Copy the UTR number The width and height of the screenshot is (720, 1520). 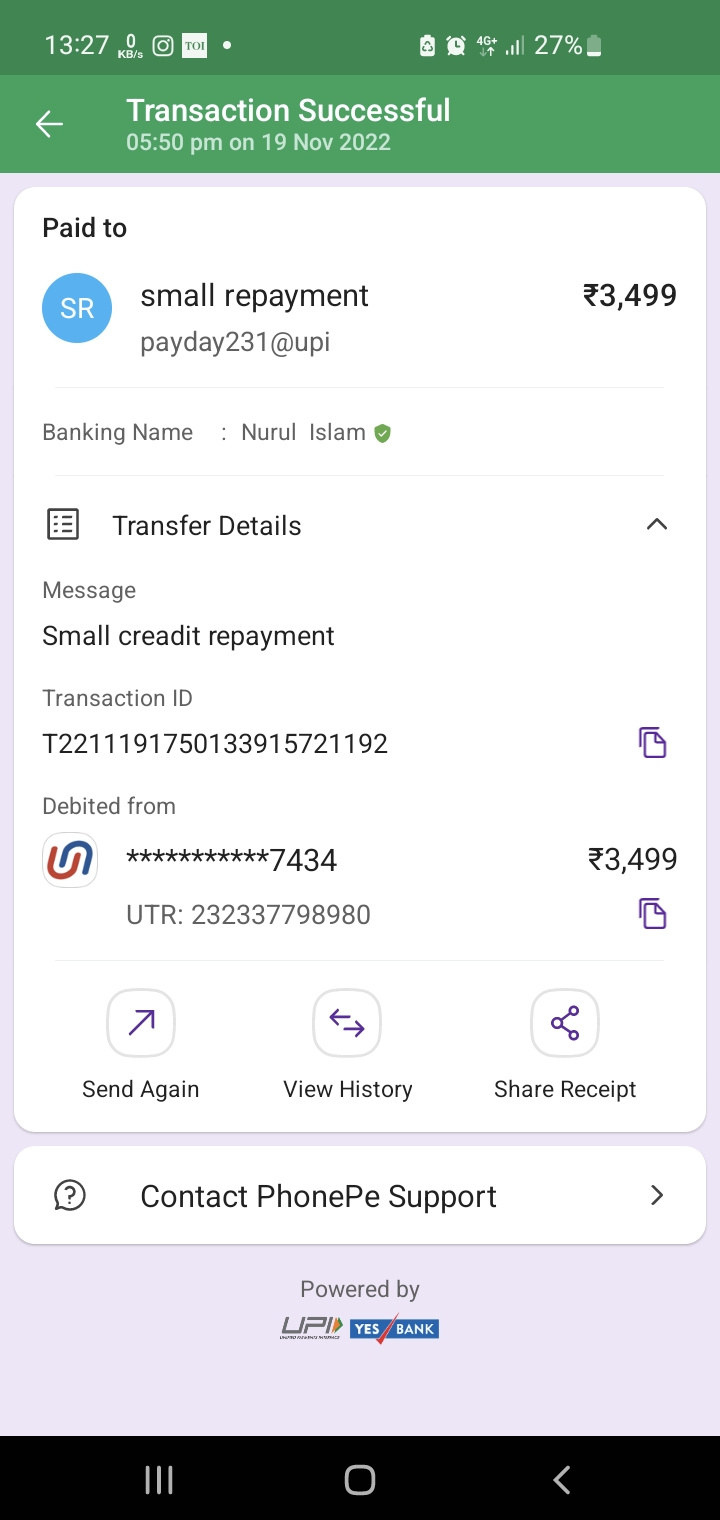click(x=652, y=914)
